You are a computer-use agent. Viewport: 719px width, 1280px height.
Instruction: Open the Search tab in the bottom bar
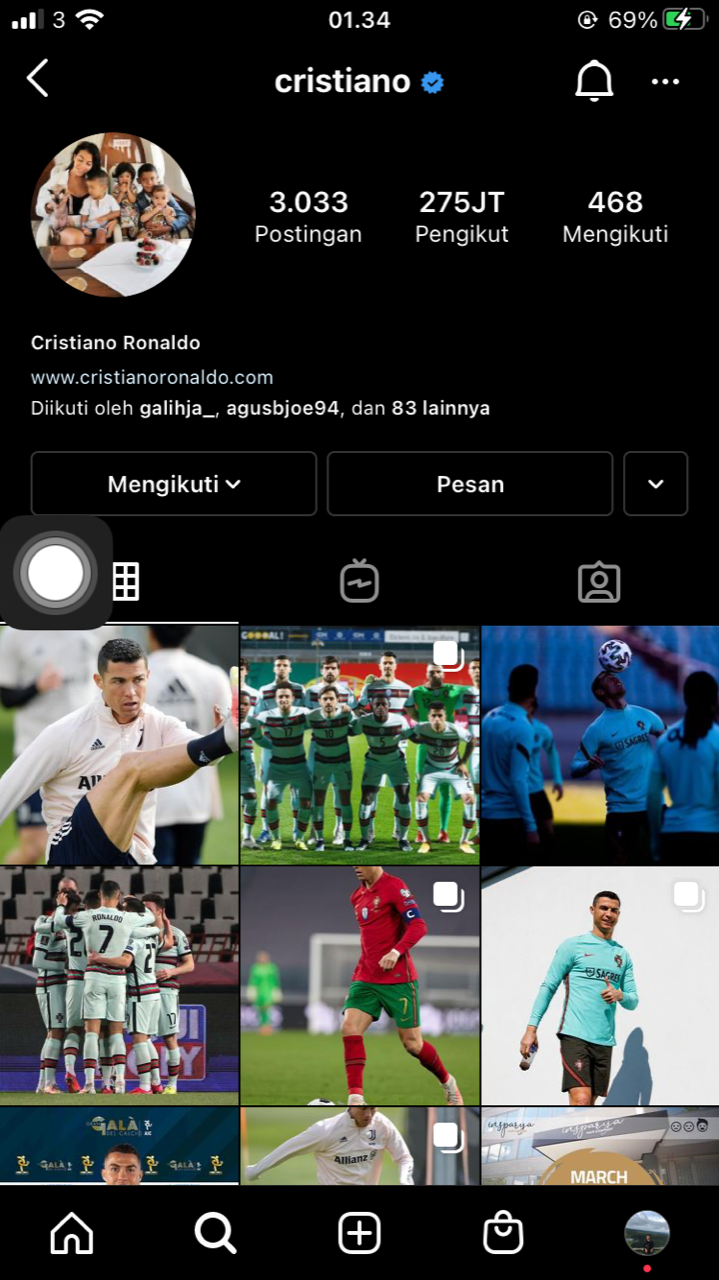click(x=215, y=1234)
